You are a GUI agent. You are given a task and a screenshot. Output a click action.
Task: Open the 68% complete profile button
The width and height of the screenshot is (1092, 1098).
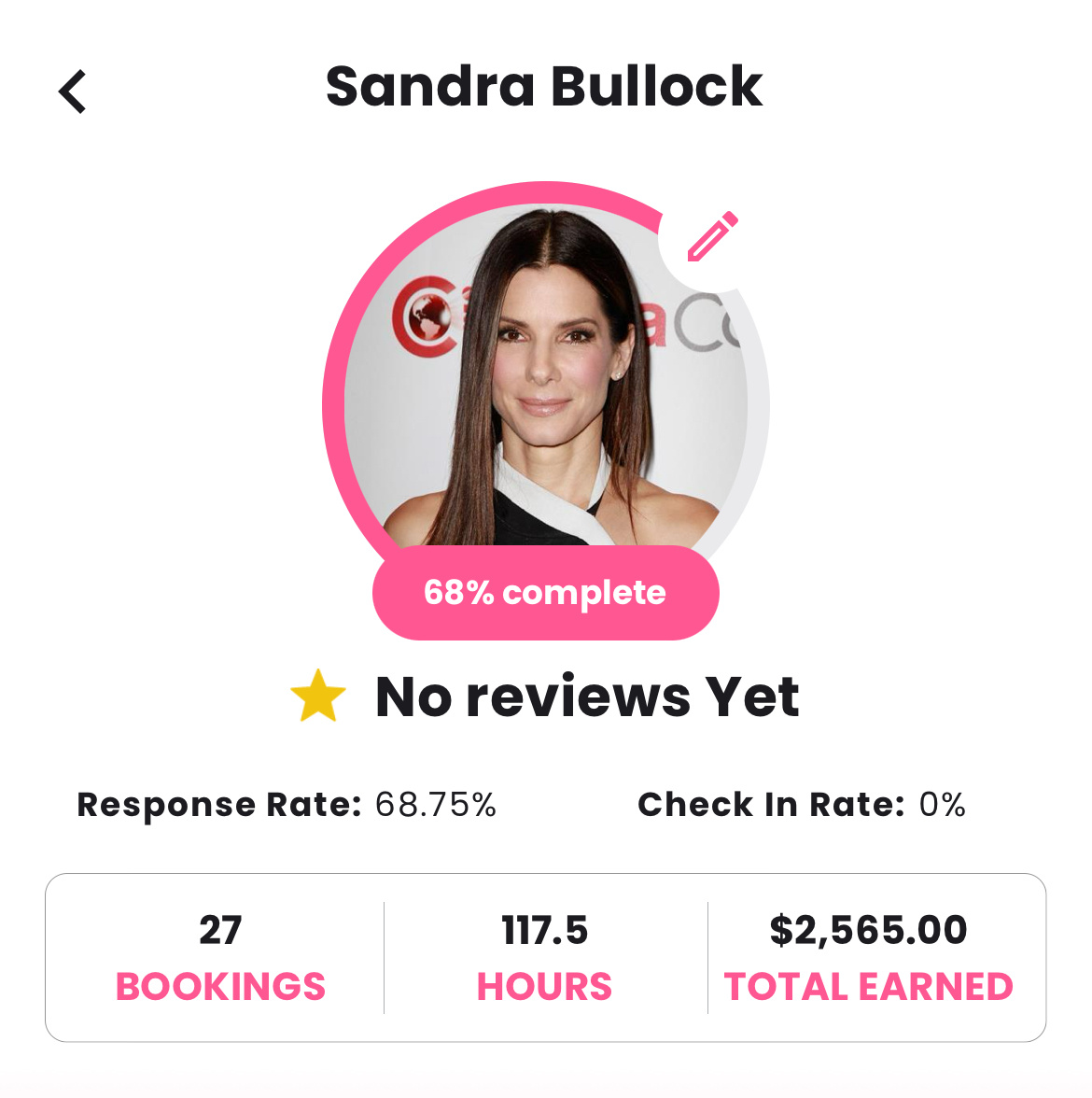(x=545, y=593)
